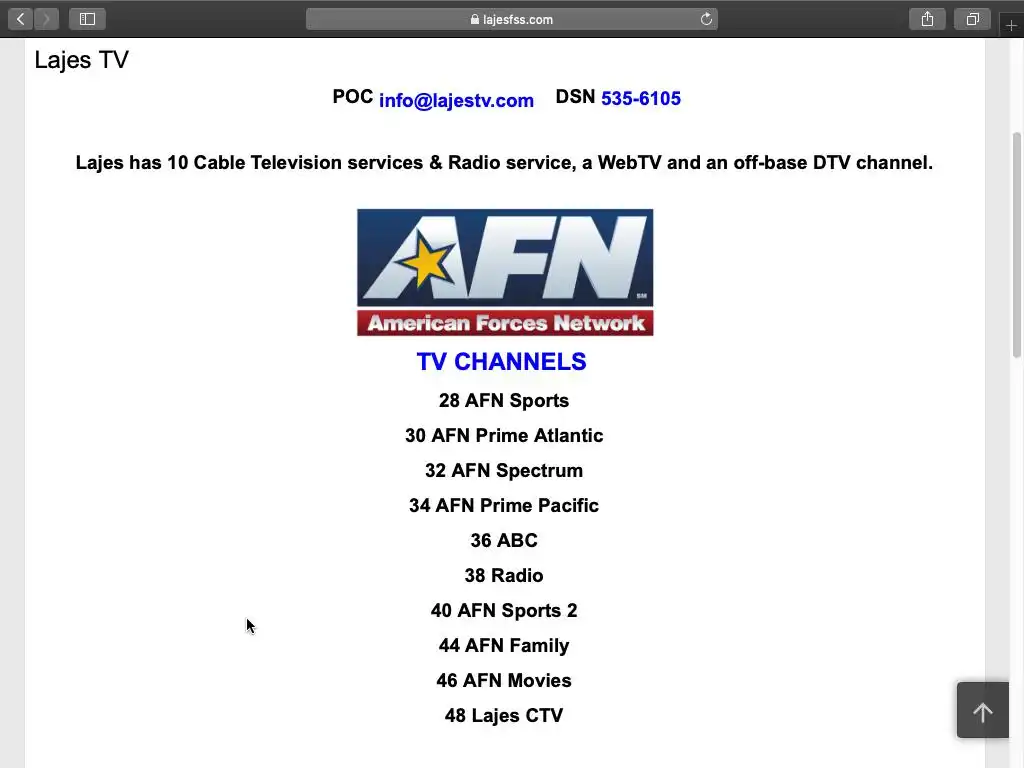The image size is (1024, 768).
Task: Reload the current page
Action: tap(706, 19)
